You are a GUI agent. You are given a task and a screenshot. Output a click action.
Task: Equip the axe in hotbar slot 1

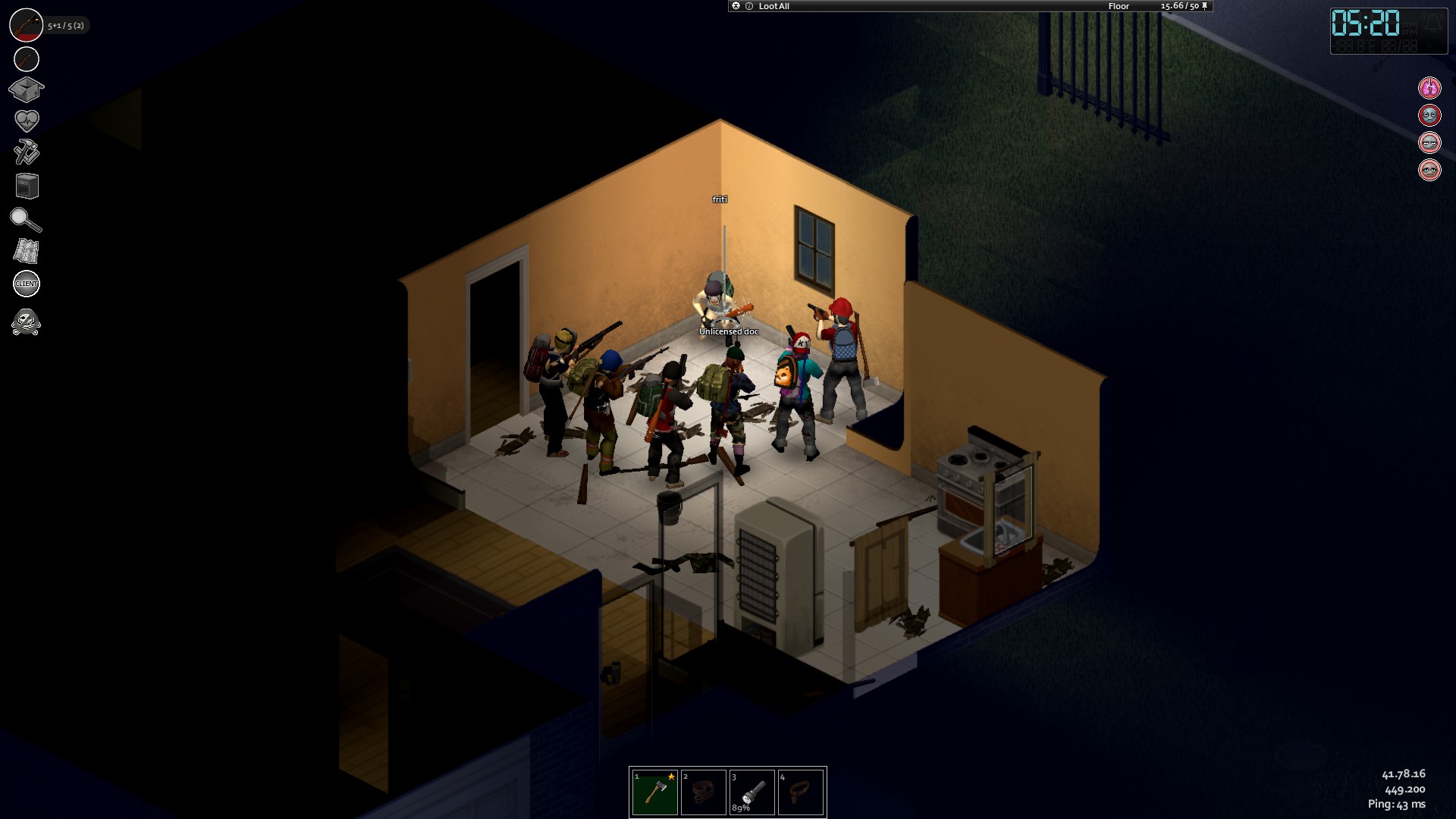(654, 792)
